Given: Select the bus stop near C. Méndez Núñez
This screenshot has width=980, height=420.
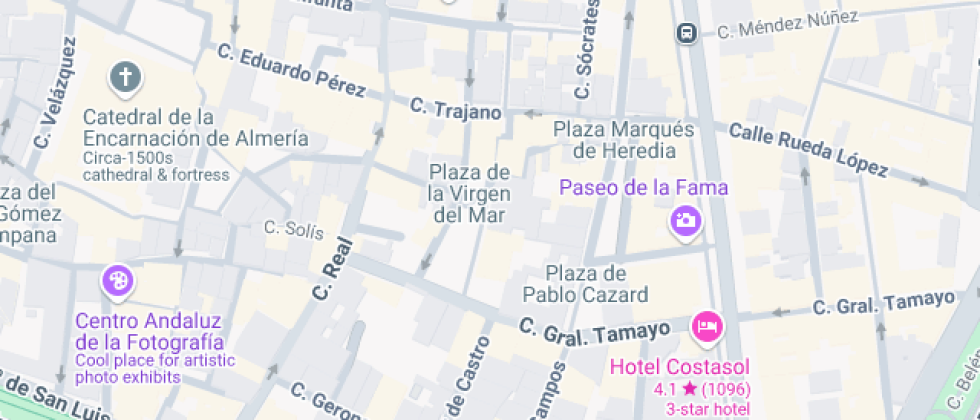Looking at the screenshot, I should (x=687, y=33).
